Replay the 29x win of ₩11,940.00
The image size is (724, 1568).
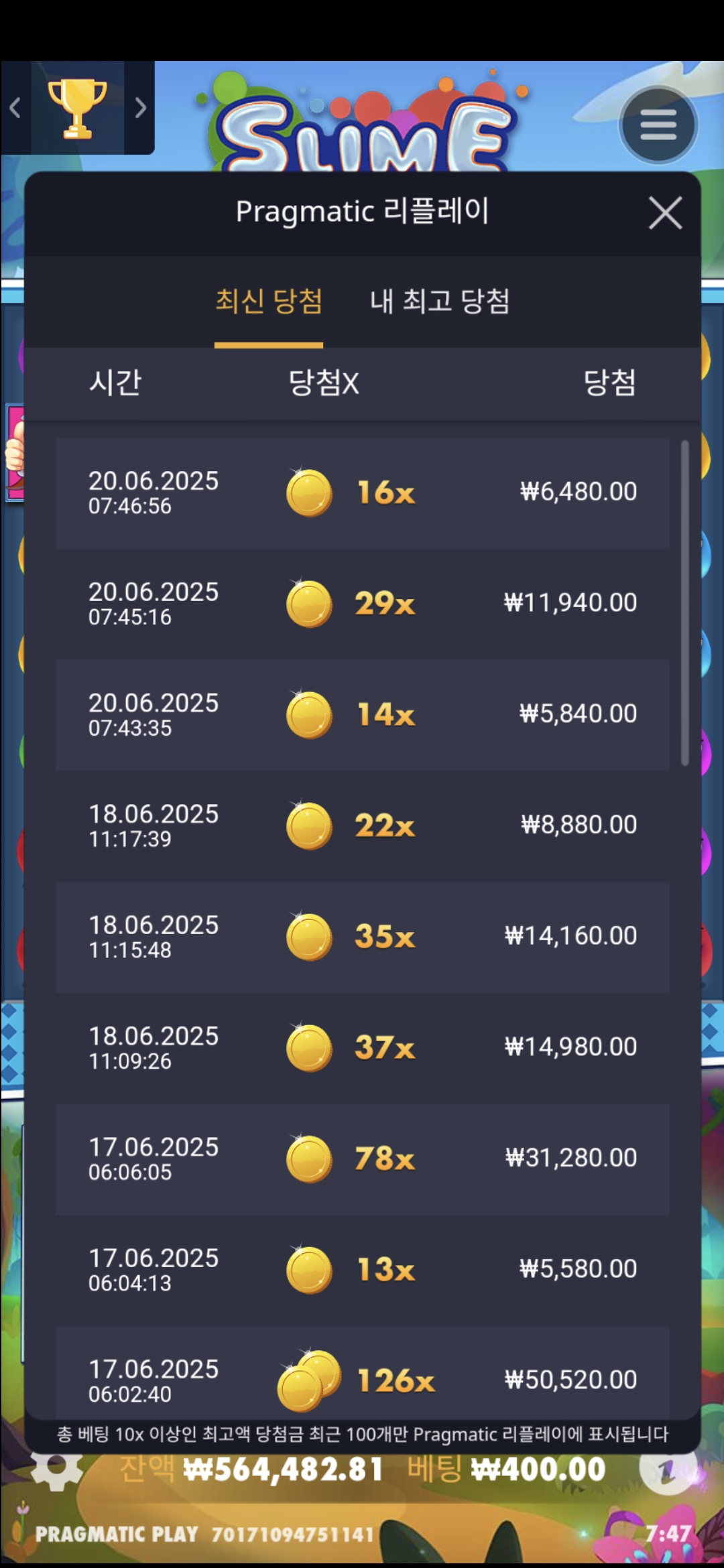pos(362,604)
